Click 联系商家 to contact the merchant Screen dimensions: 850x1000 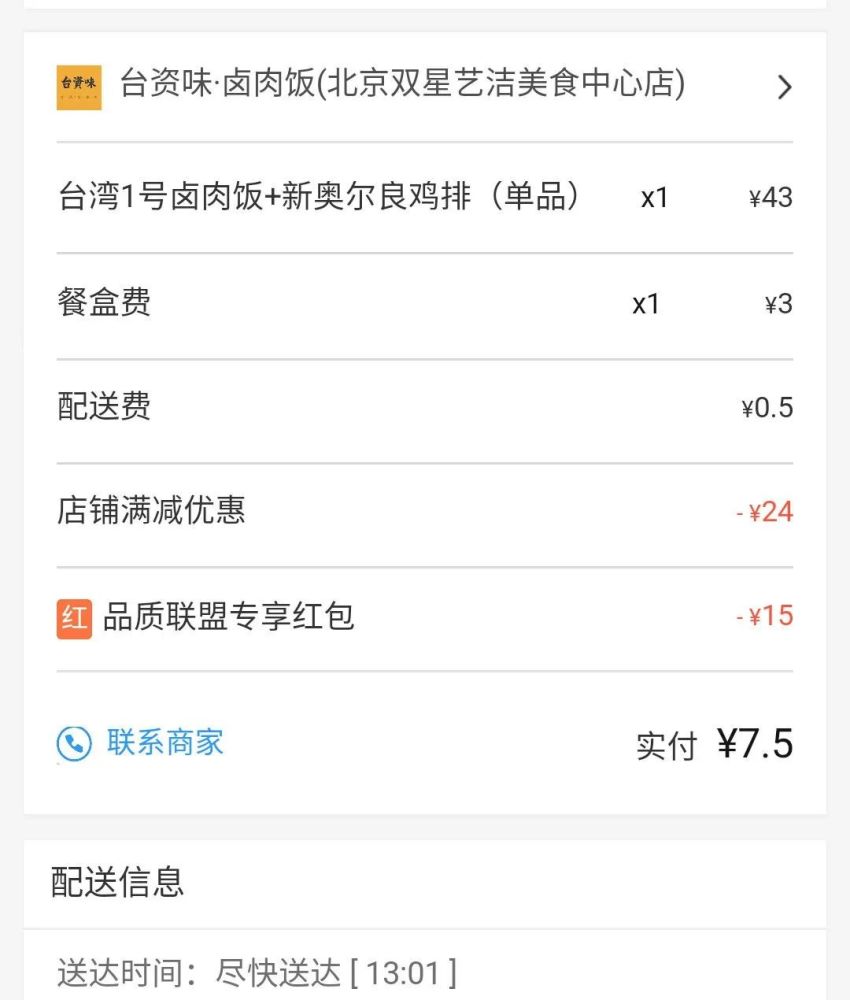click(x=164, y=742)
